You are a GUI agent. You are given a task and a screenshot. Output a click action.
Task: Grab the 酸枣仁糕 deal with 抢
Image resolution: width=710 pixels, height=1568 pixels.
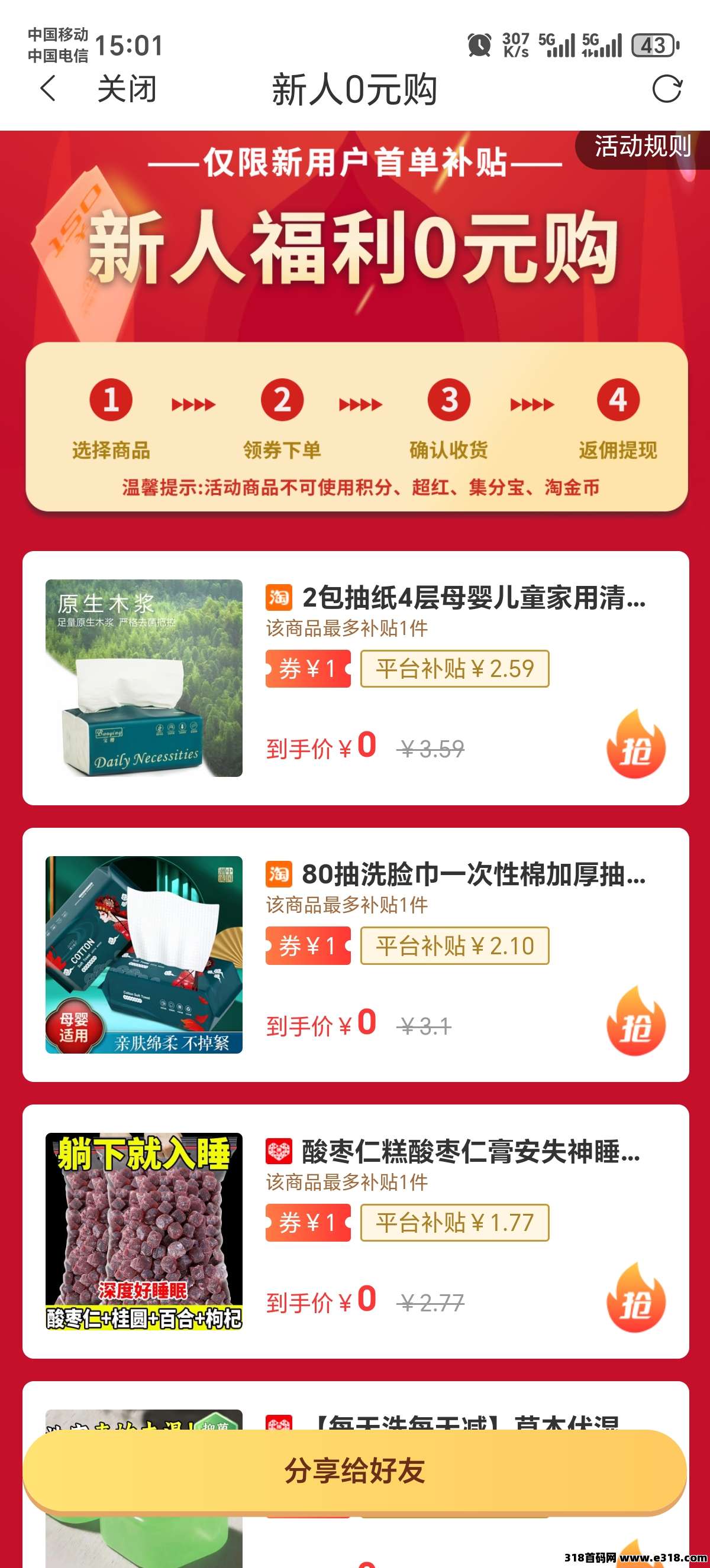[635, 1300]
